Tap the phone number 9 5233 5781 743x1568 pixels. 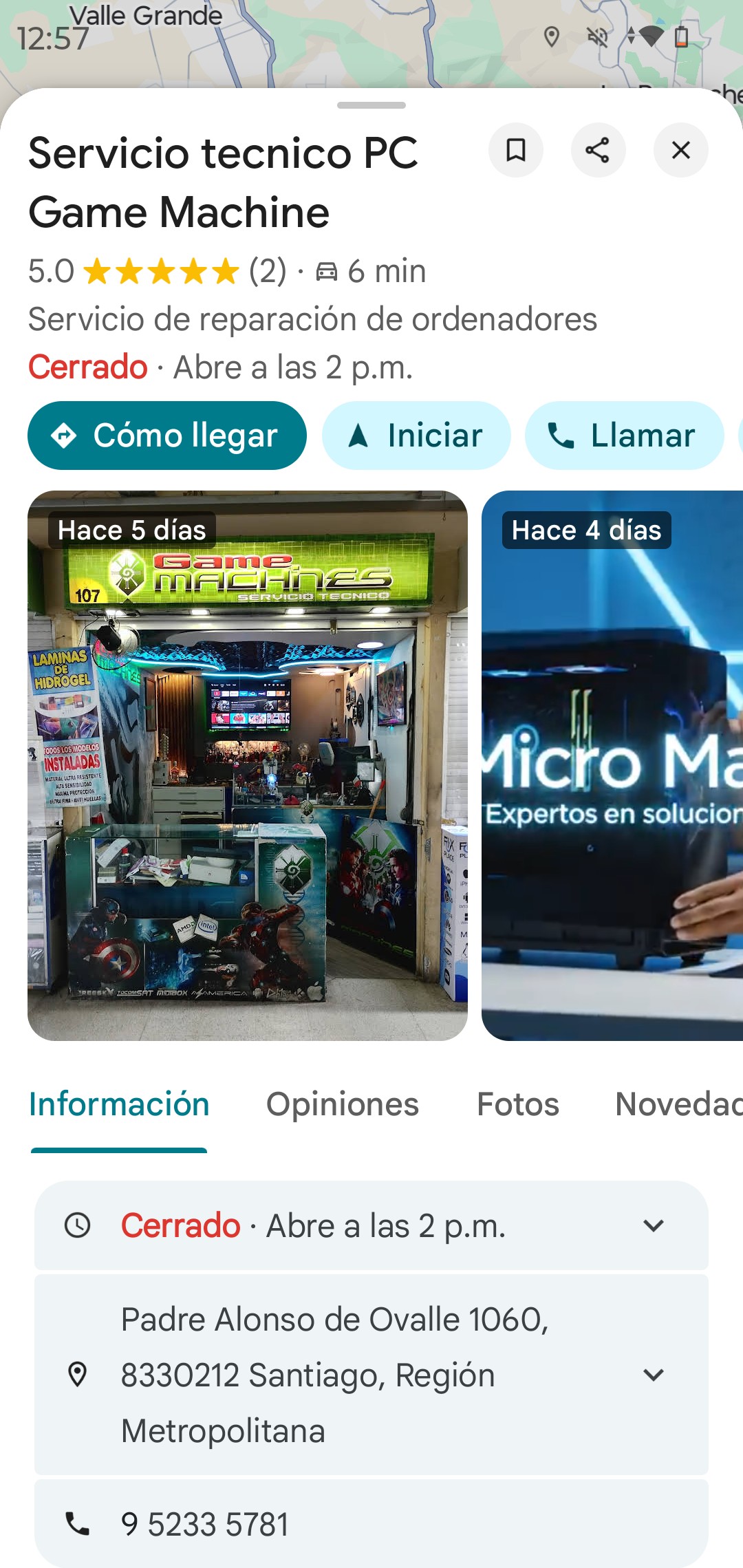click(205, 1524)
